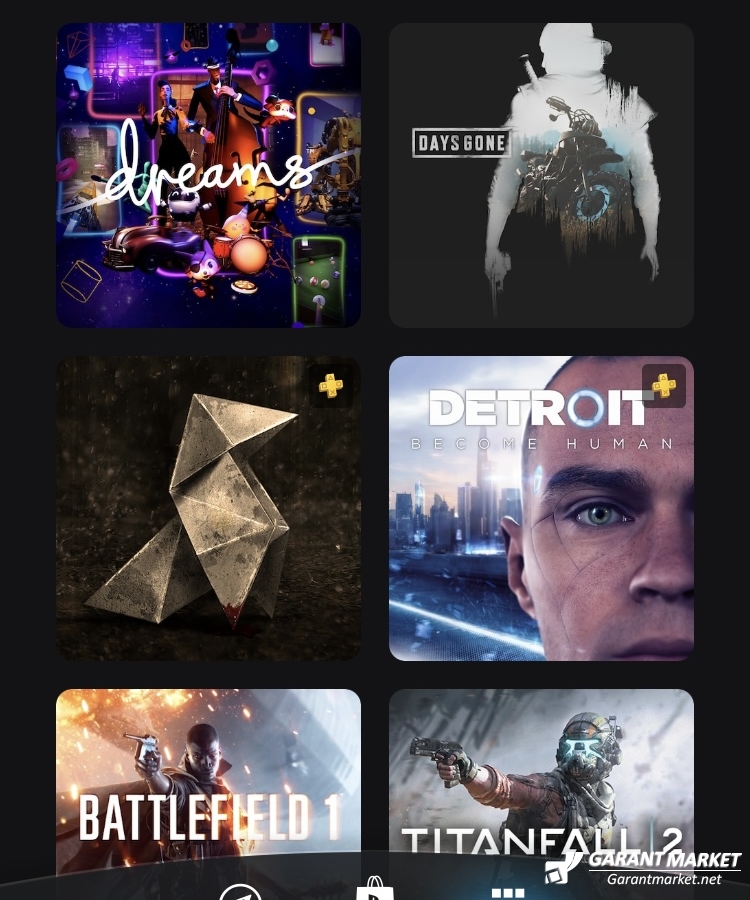
Task: Switch to the Explore compass tab
Action: click(x=240, y=891)
